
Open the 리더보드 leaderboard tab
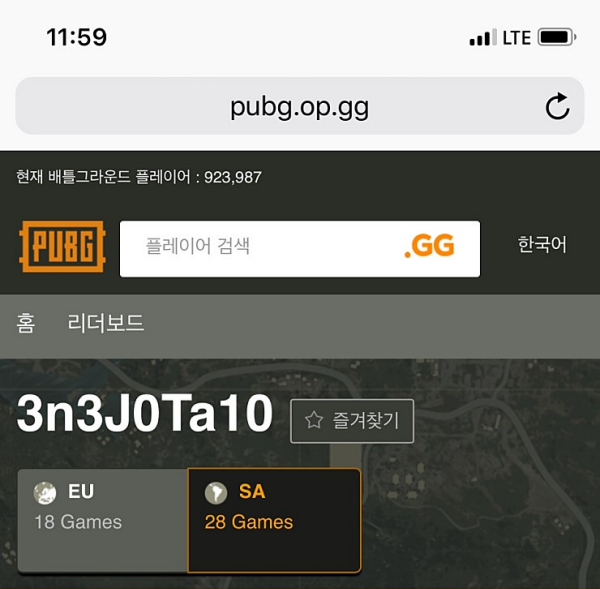(x=106, y=323)
